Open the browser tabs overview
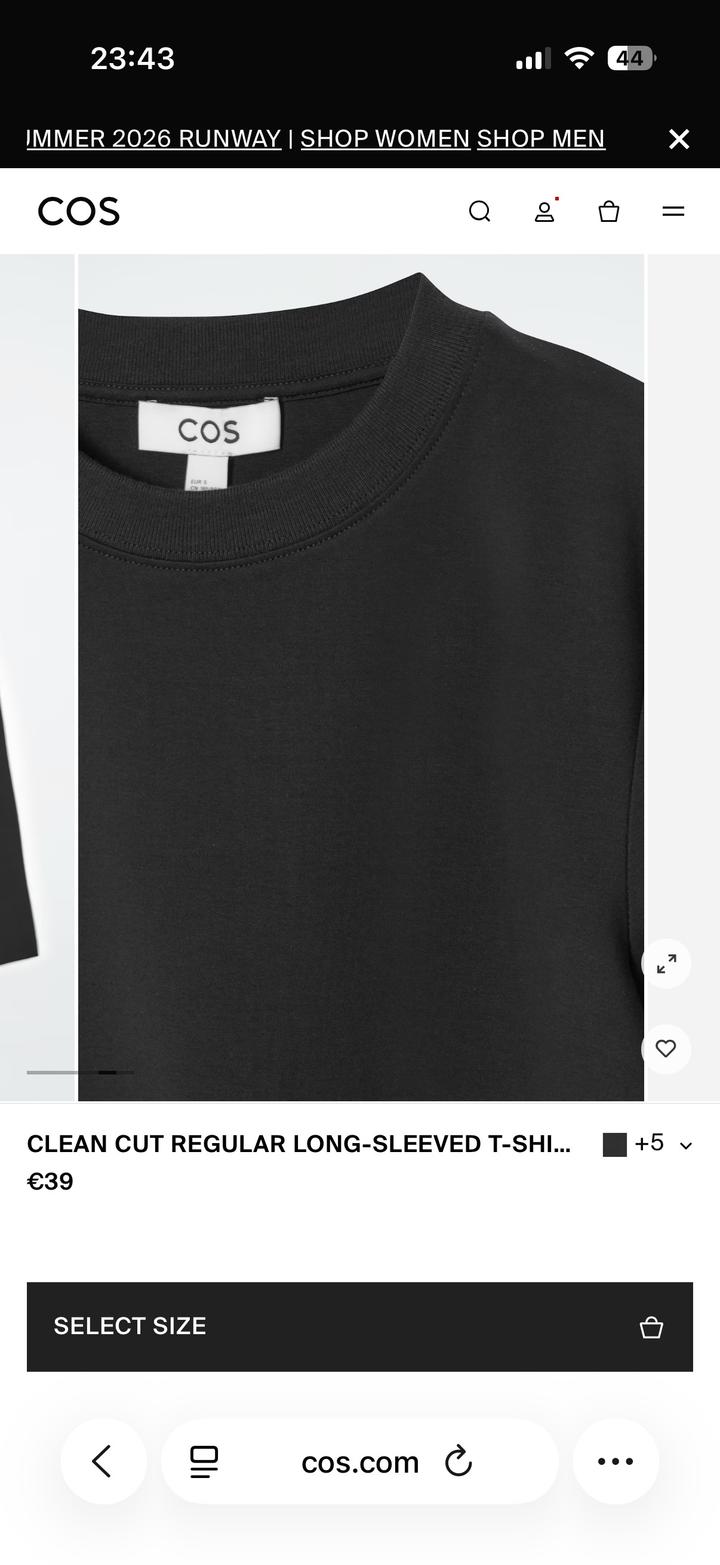Viewport: 720px width, 1565px height. click(x=205, y=1461)
